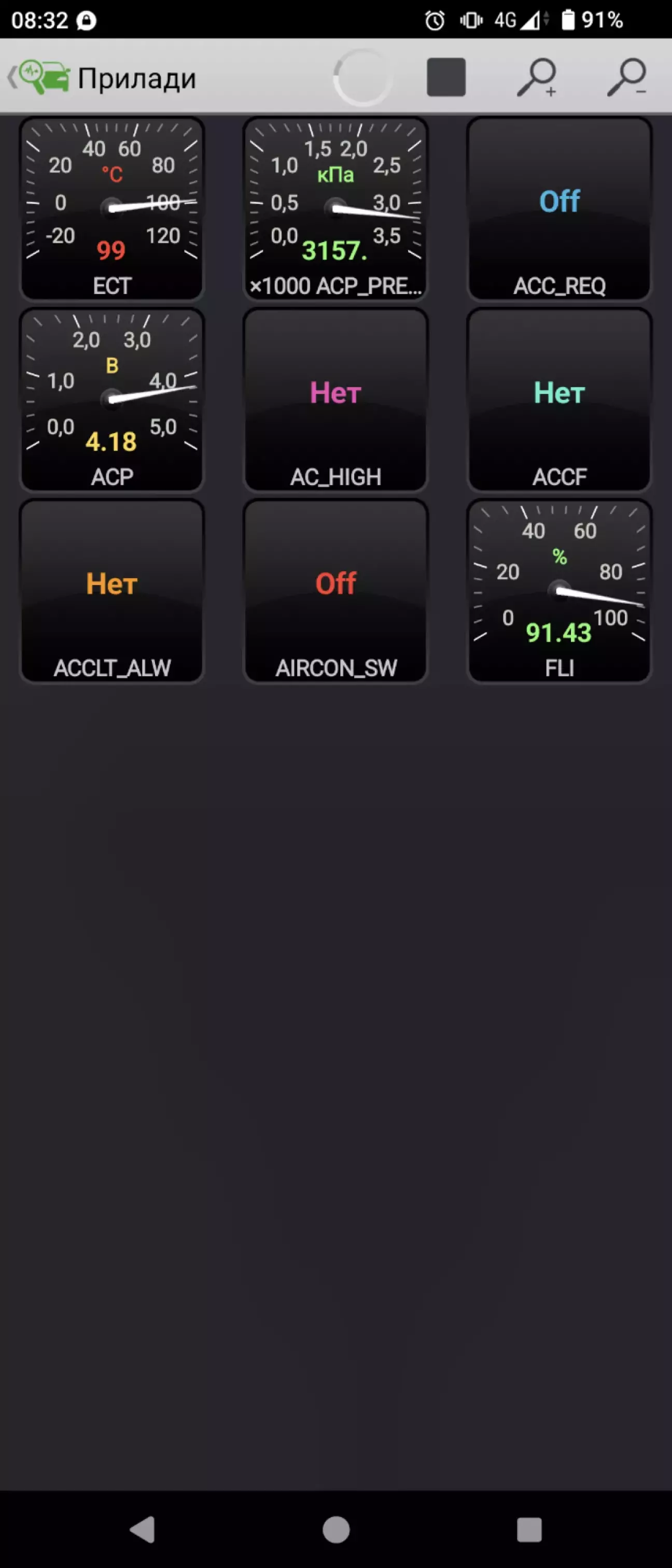672x1568 pixels.
Task: Open the ACC_REQ indicator tile
Action: (x=559, y=209)
